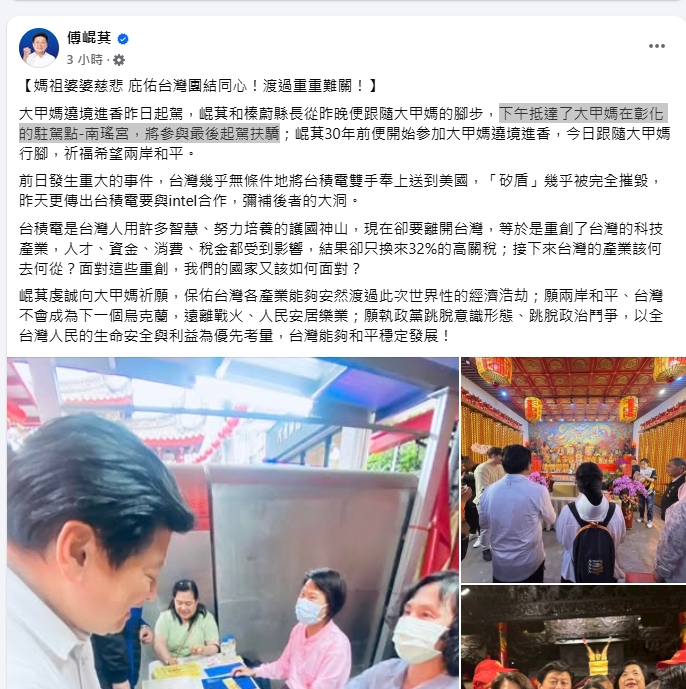
Task: Open 傅崐萁's profile picture
Action: pyautogui.click(x=38, y=47)
